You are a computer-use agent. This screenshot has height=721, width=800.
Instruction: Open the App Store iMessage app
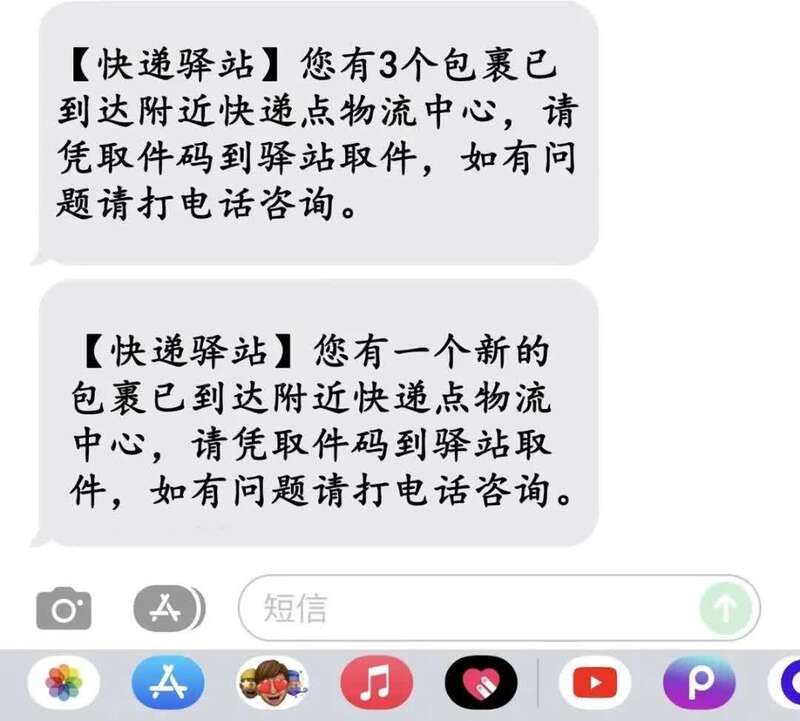tap(167, 684)
